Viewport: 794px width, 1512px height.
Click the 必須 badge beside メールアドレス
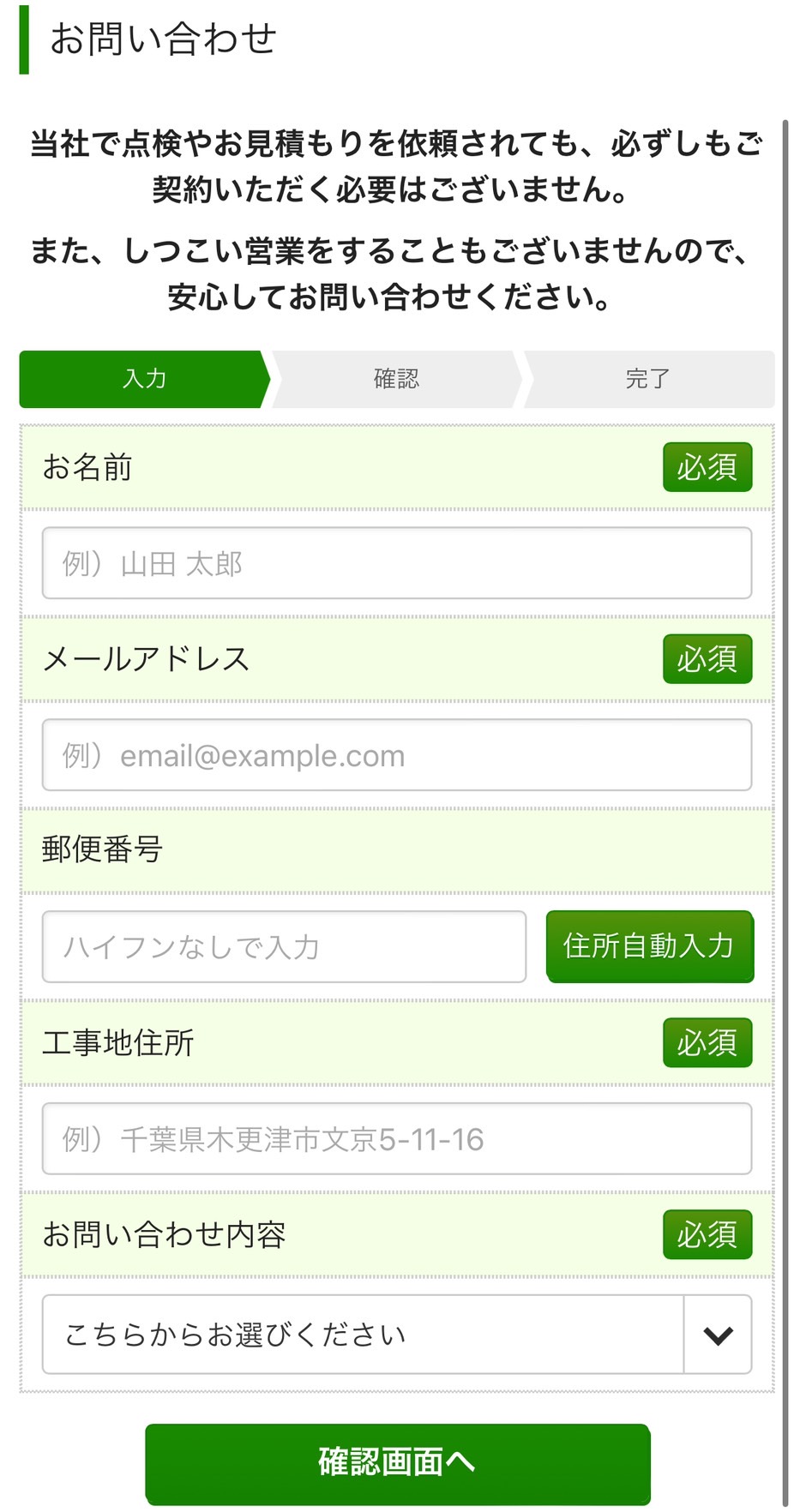pyautogui.click(x=707, y=658)
